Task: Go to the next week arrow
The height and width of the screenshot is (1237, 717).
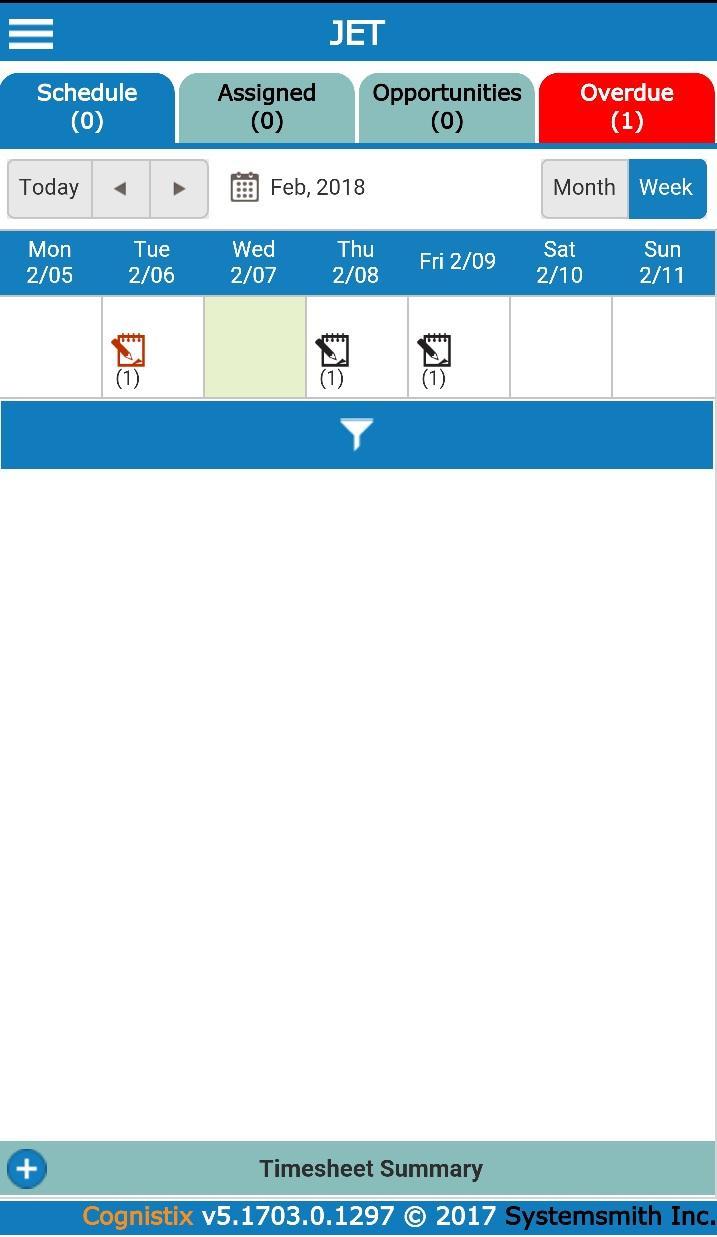Action: pyautogui.click(x=179, y=188)
